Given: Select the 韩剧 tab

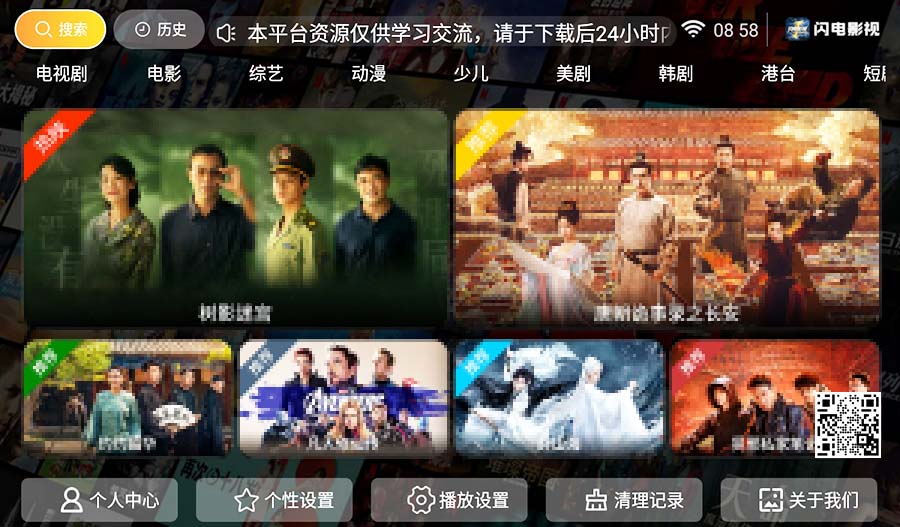Looking at the screenshot, I should 675,74.
